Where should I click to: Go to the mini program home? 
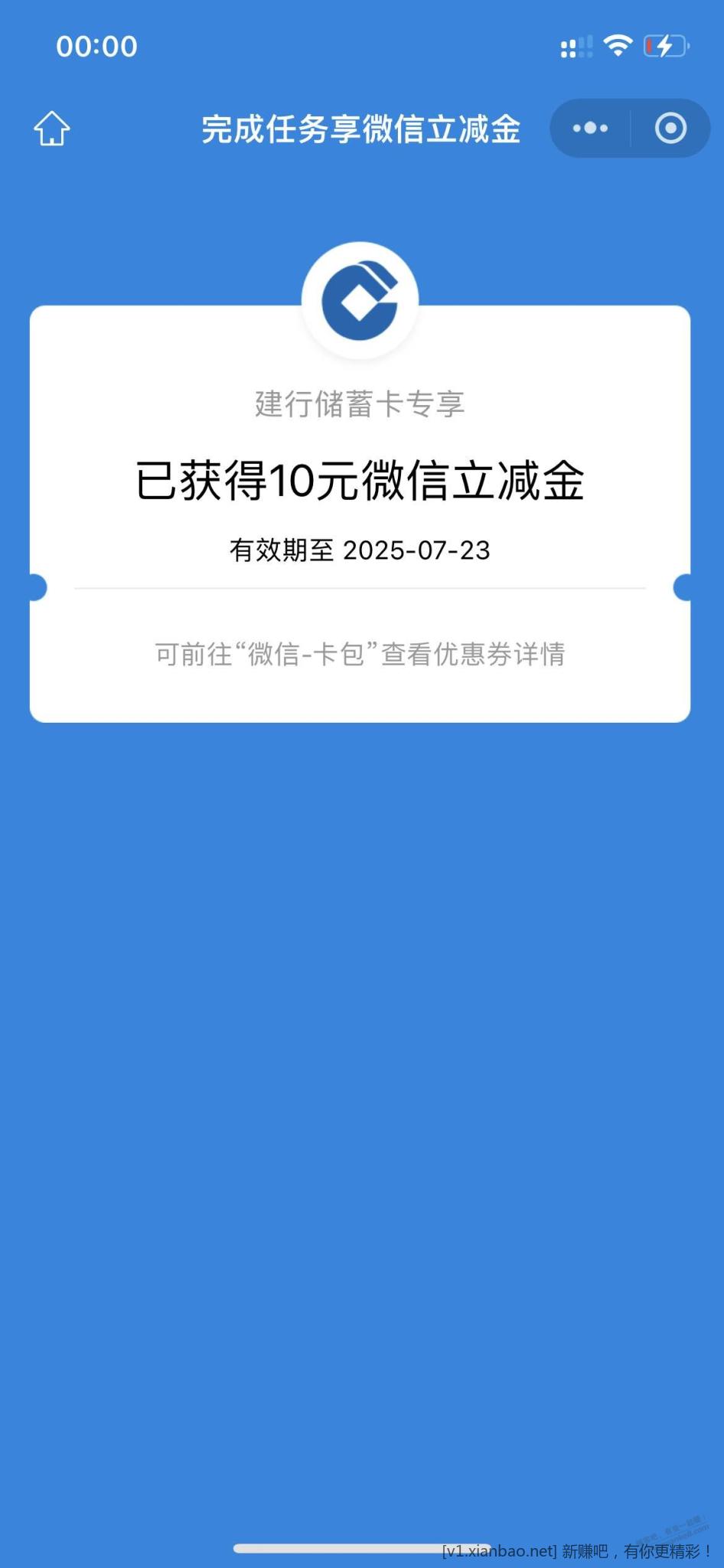click(52, 129)
